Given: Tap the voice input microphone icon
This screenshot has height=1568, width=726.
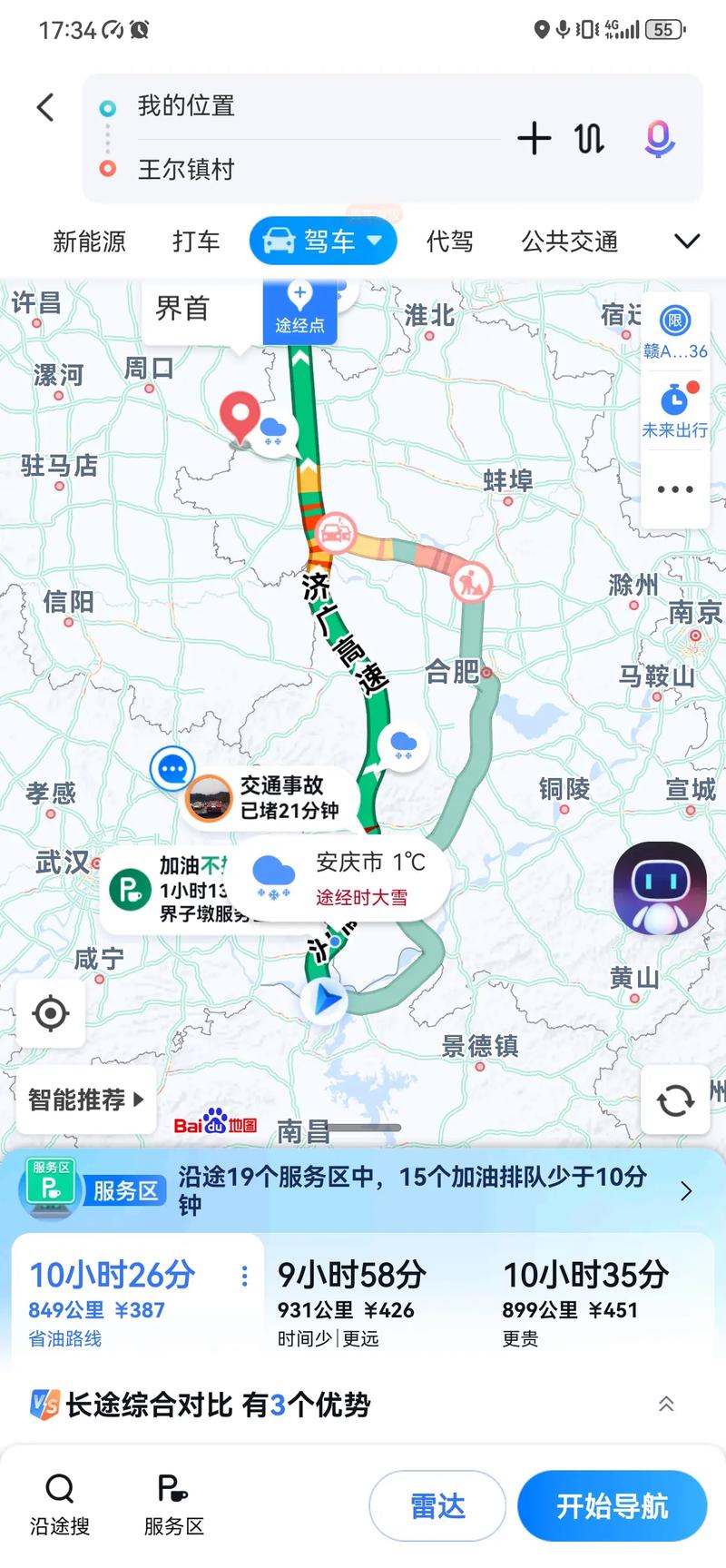Looking at the screenshot, I should coord(658,139).
